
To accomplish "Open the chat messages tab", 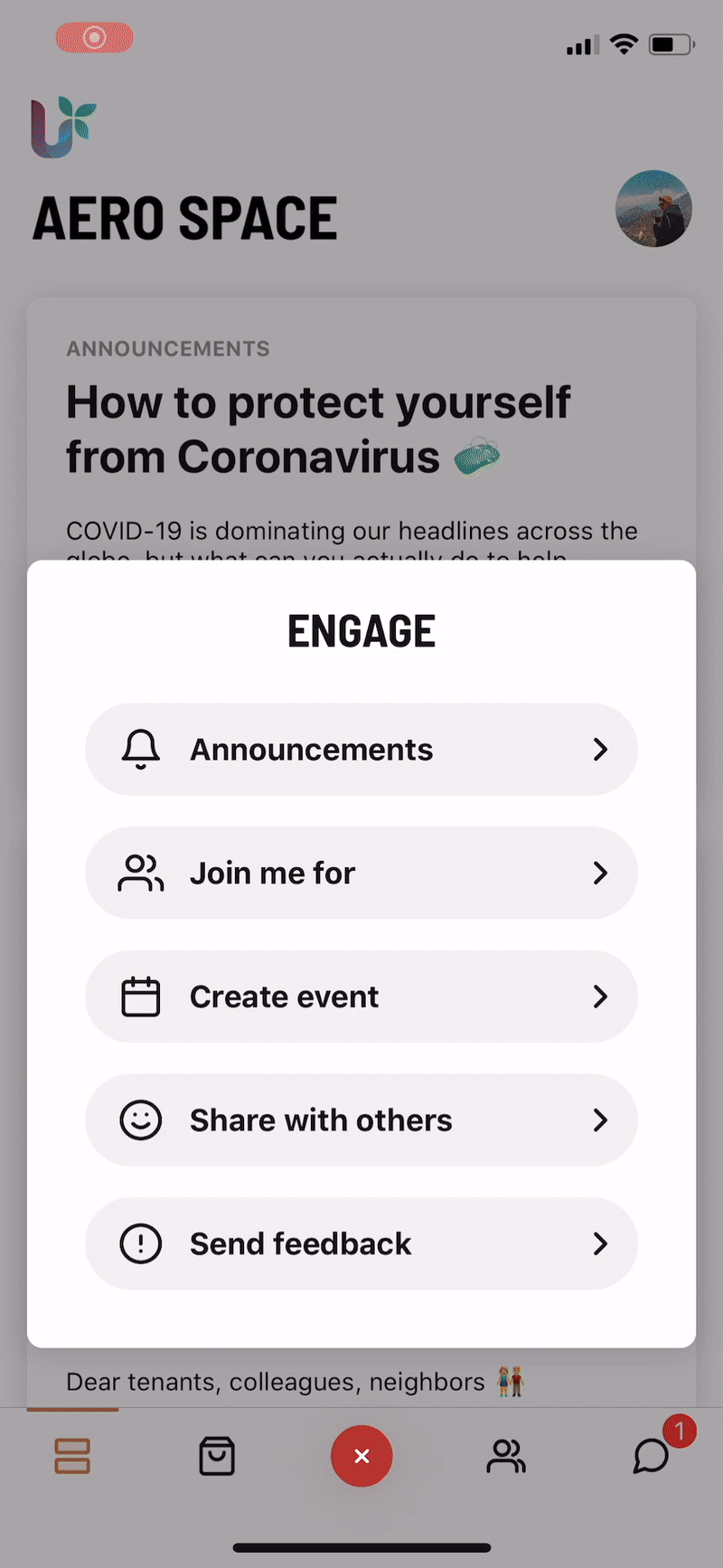I will [651, 1456].
